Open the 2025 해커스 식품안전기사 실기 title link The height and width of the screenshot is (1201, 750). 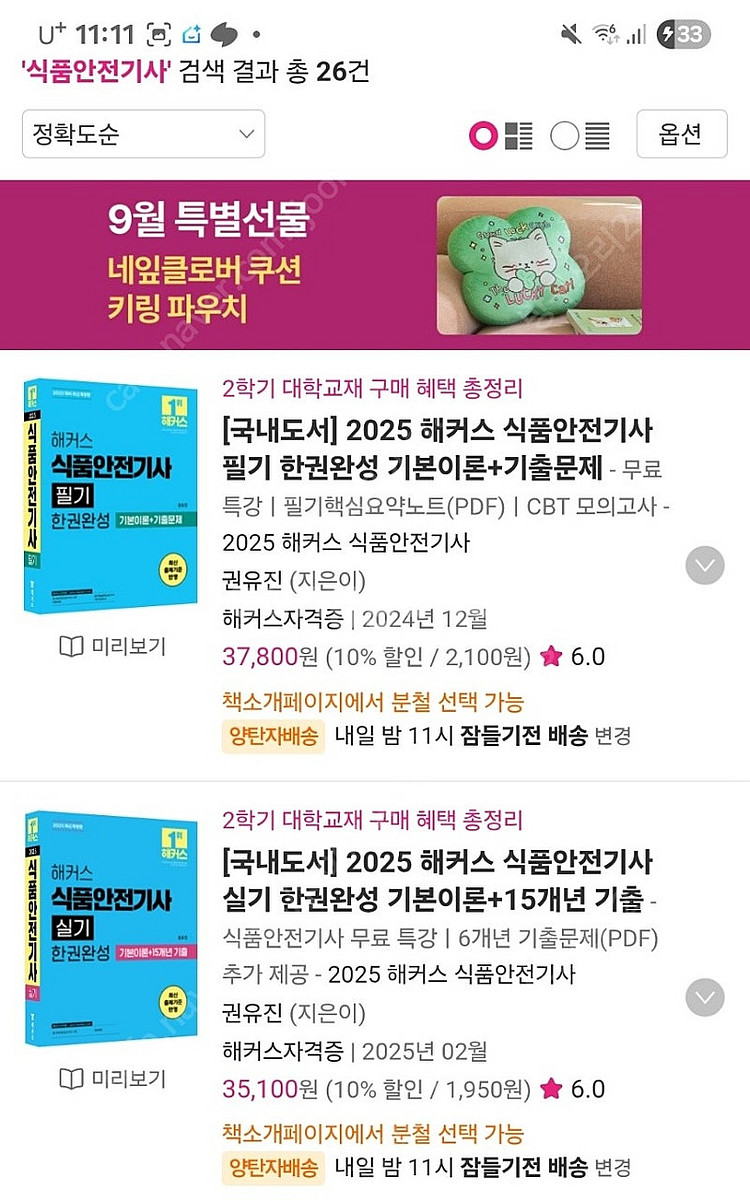coord(434,881)
